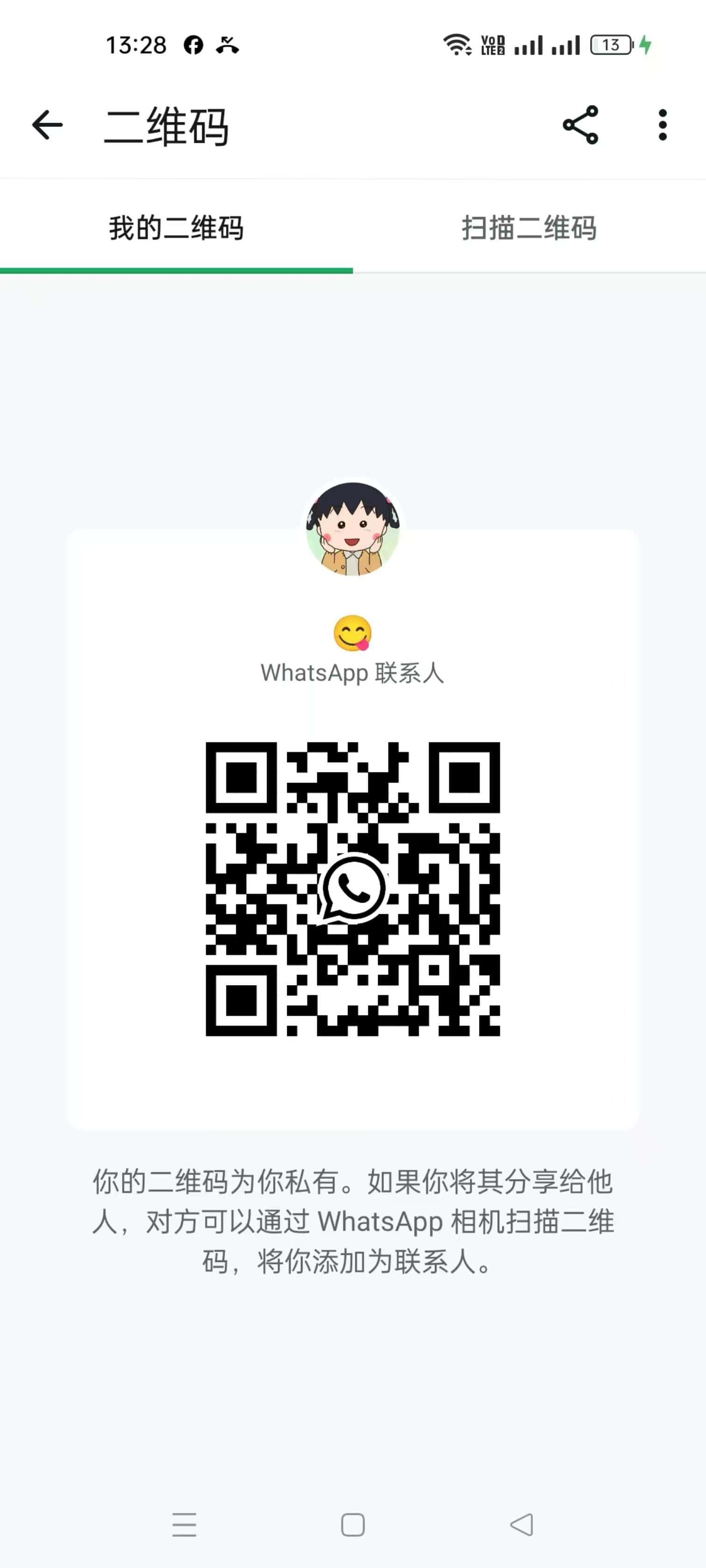Viewport: 706px width, 1568px height.
Task: Tap the system home button
Action: (x=353, y=1525)
